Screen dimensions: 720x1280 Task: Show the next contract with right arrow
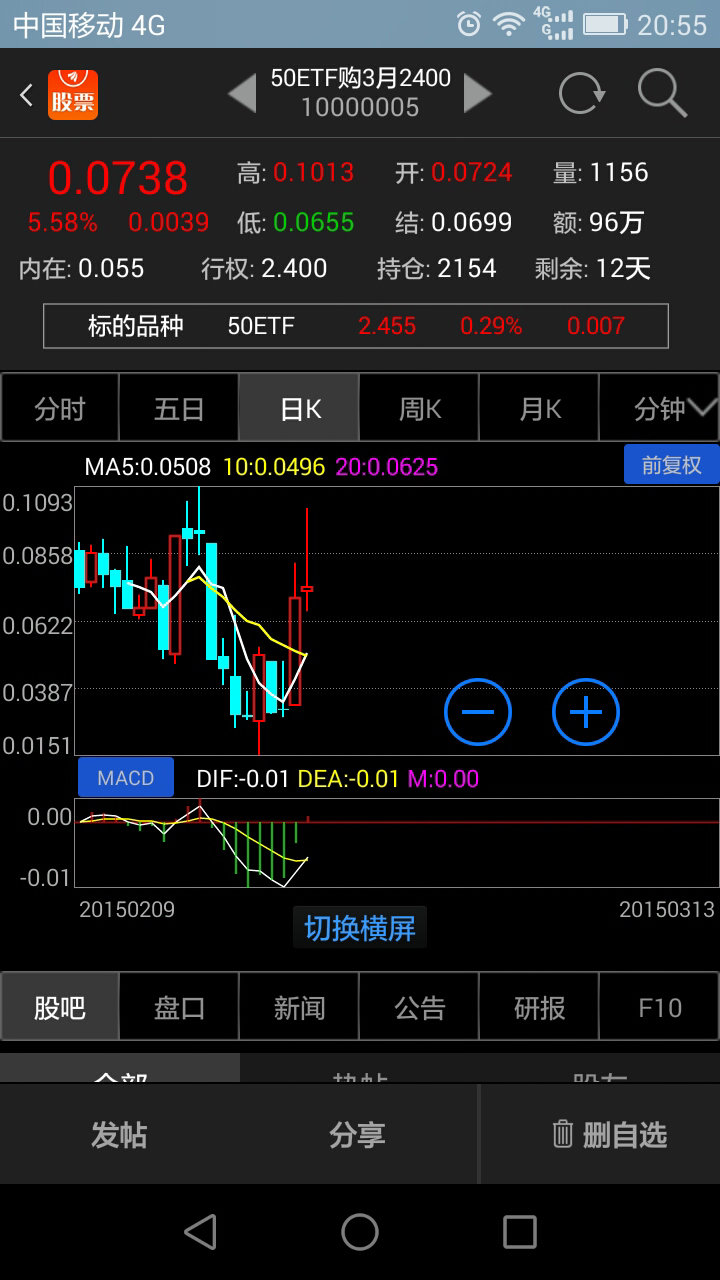point(477,94)
